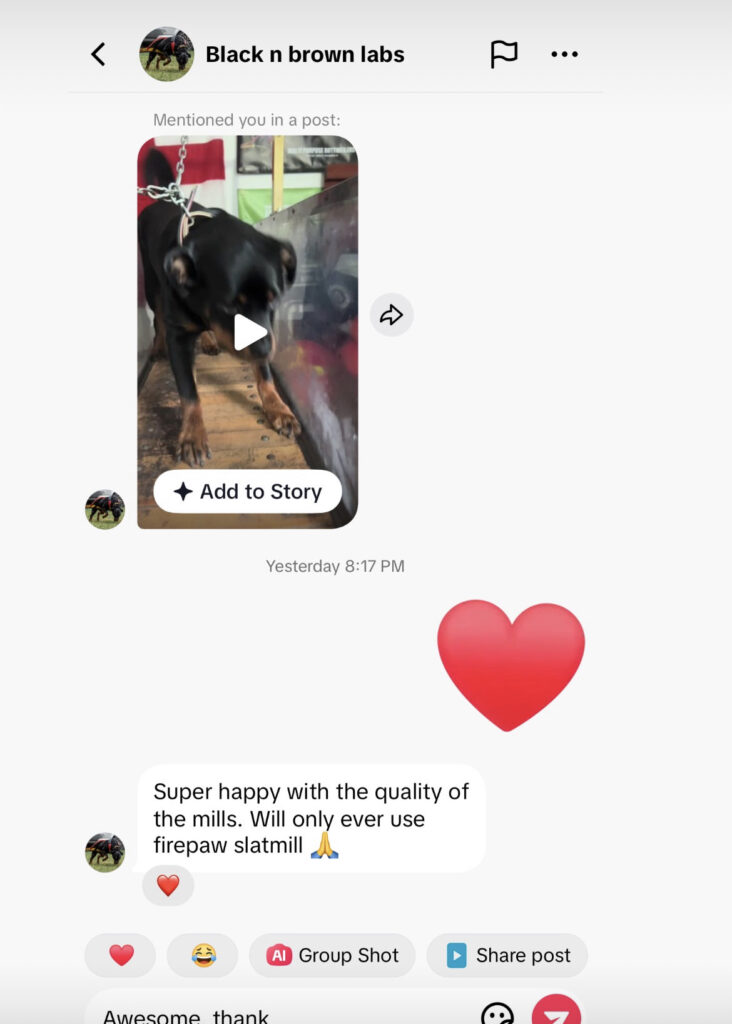Viewport: 732px width, 1024px height.
Task: Select the AI Group Shot chip
Action: click(x=332, y=955)
